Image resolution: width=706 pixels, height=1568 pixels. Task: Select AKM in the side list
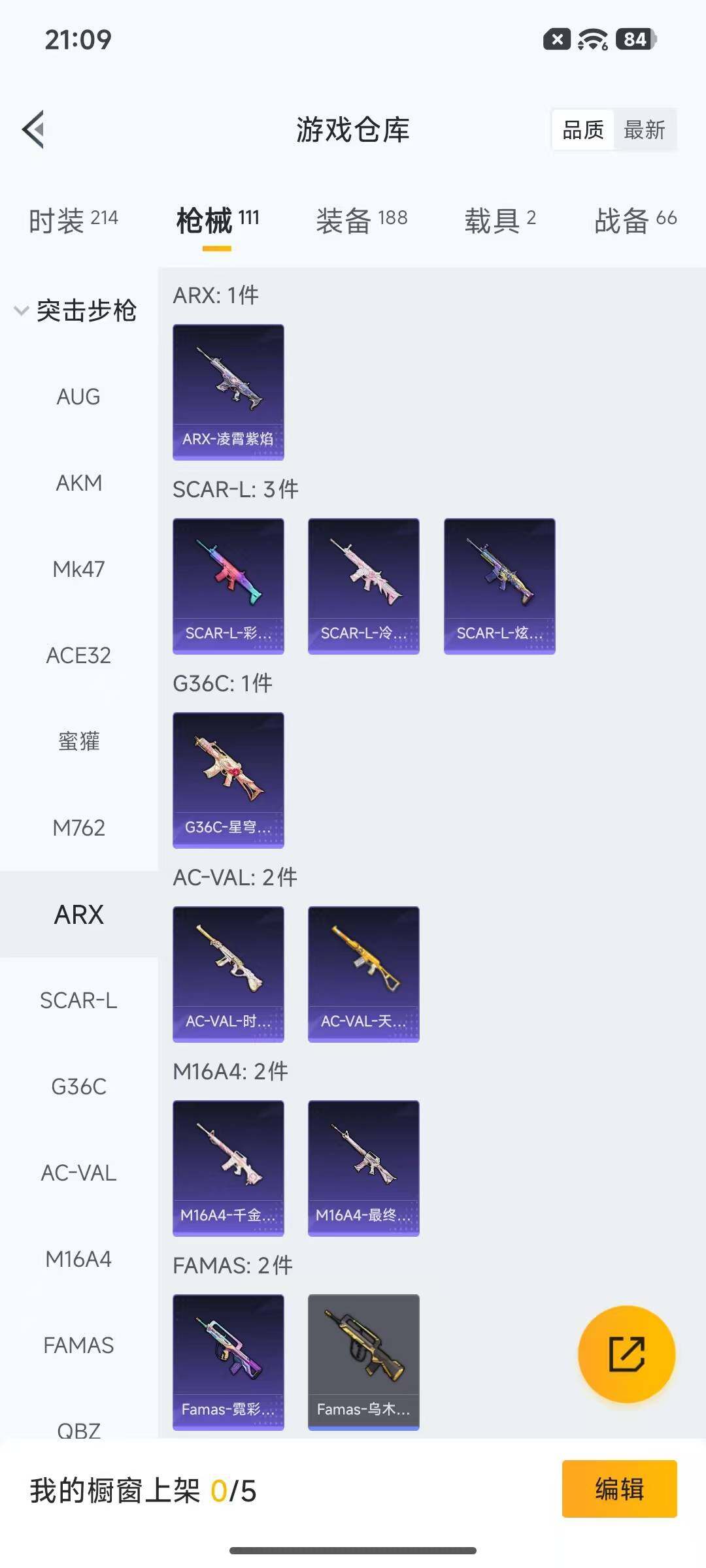coord(78,483)
